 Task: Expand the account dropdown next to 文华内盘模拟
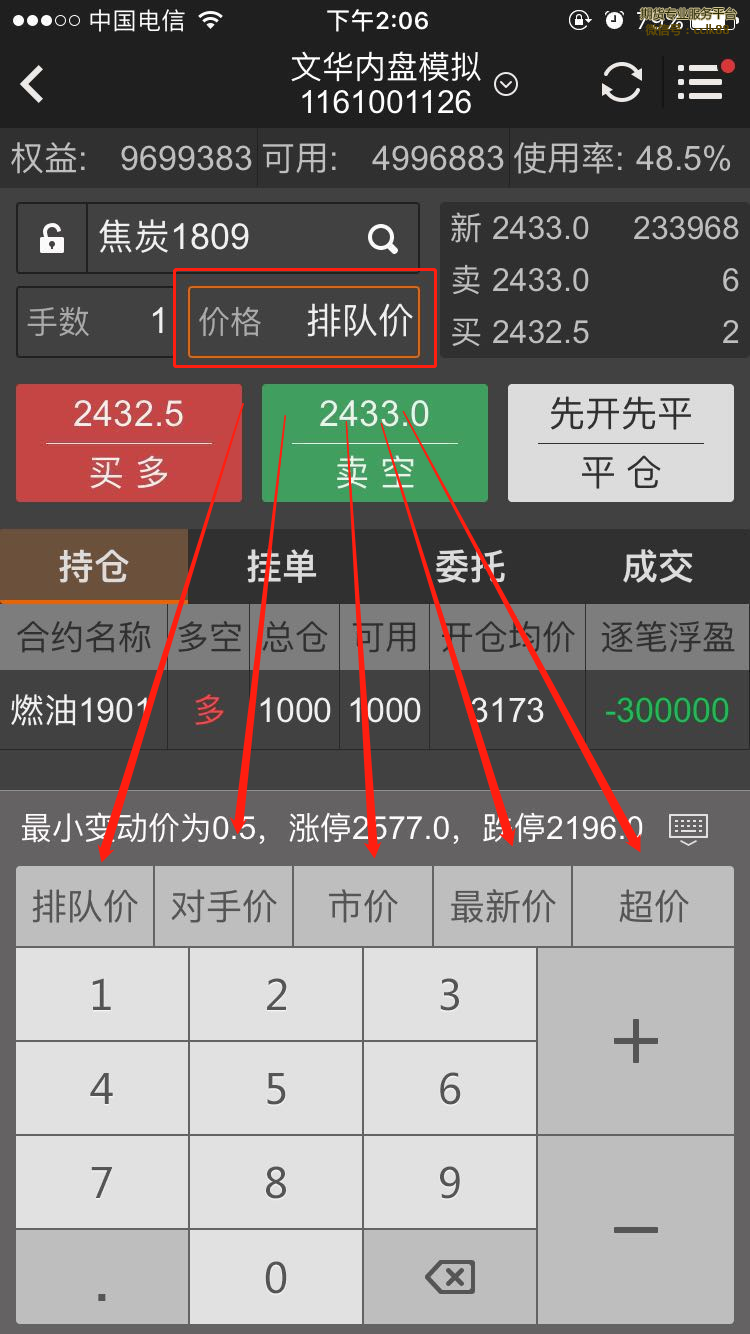coord(507,84)
